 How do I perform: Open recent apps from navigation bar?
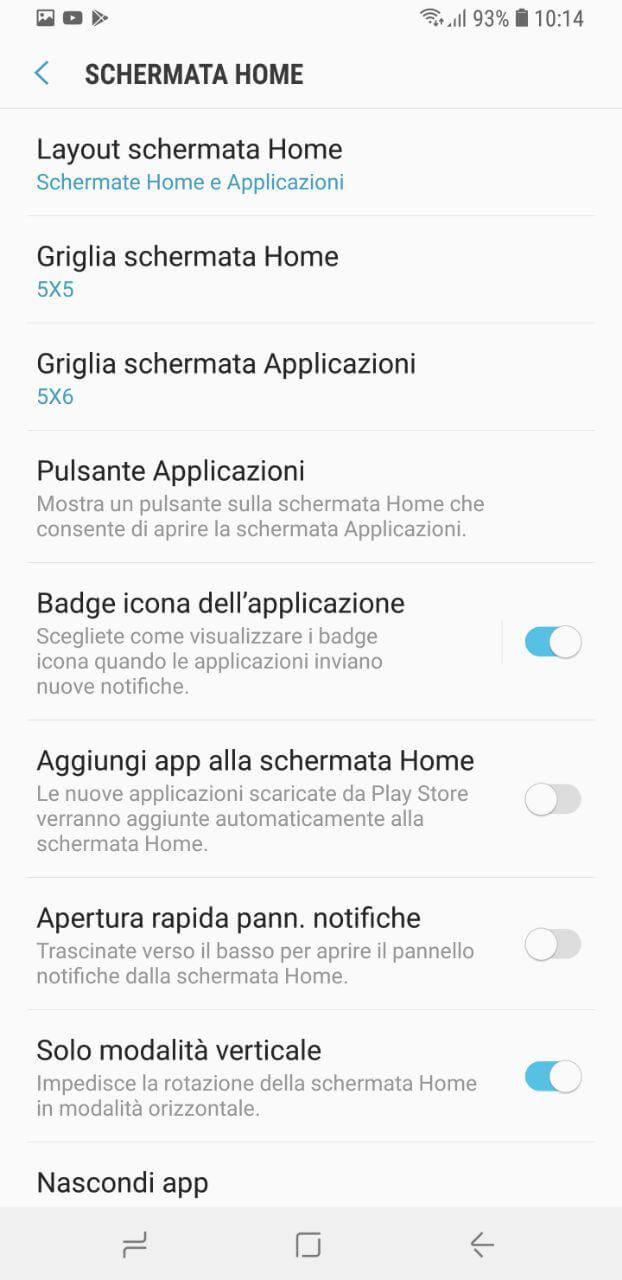pos(134,1244)
